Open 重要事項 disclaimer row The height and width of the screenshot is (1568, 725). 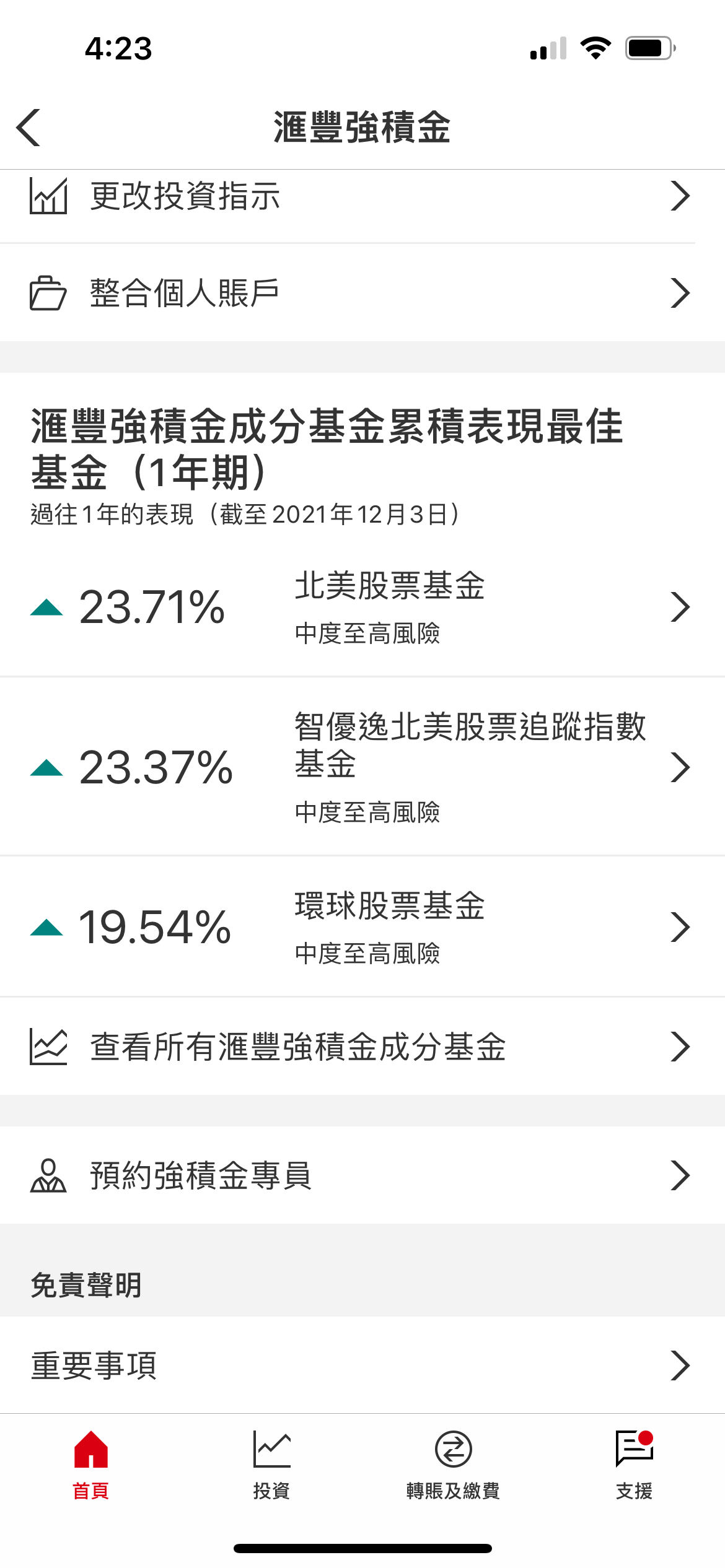tap(362, 1365)
